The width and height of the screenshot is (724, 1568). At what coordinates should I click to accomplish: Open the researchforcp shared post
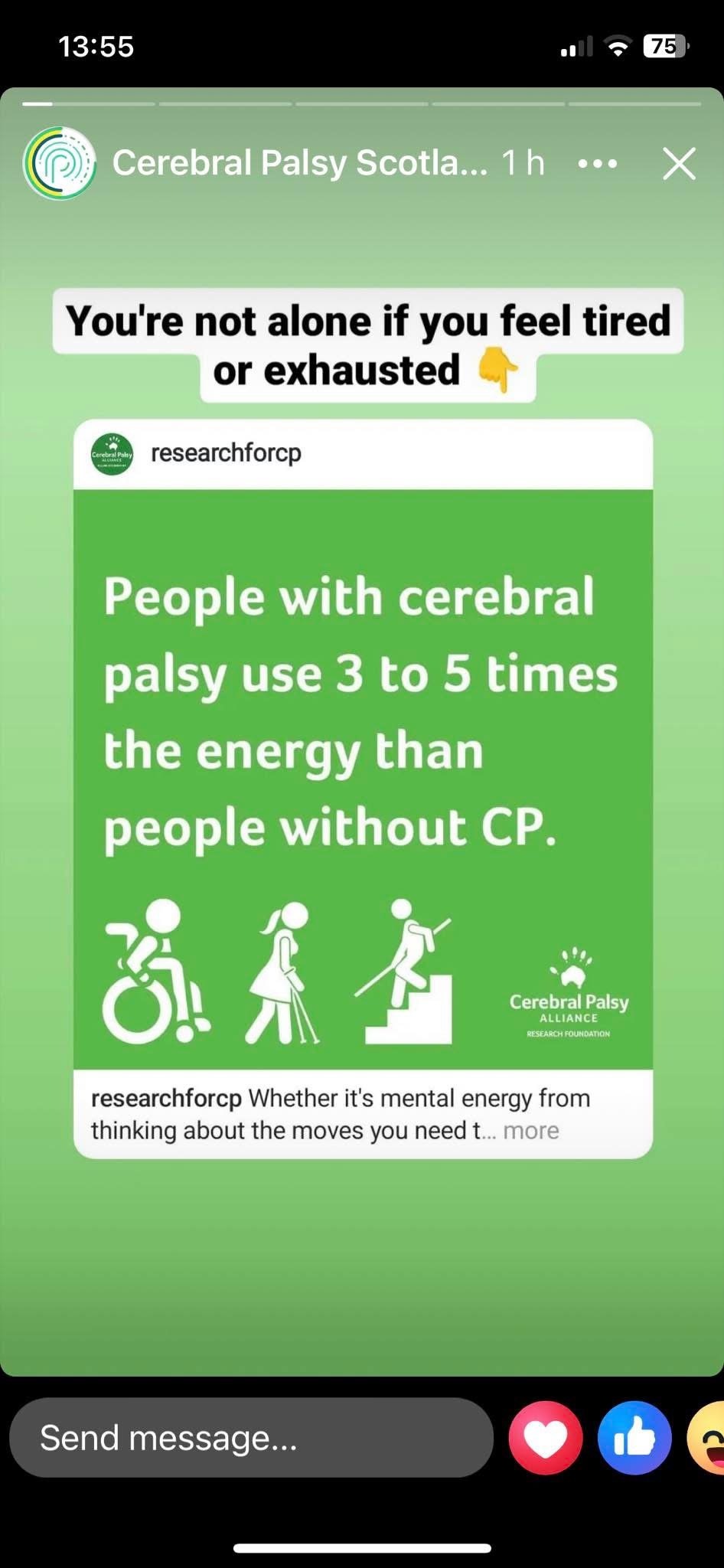(363, 777)
